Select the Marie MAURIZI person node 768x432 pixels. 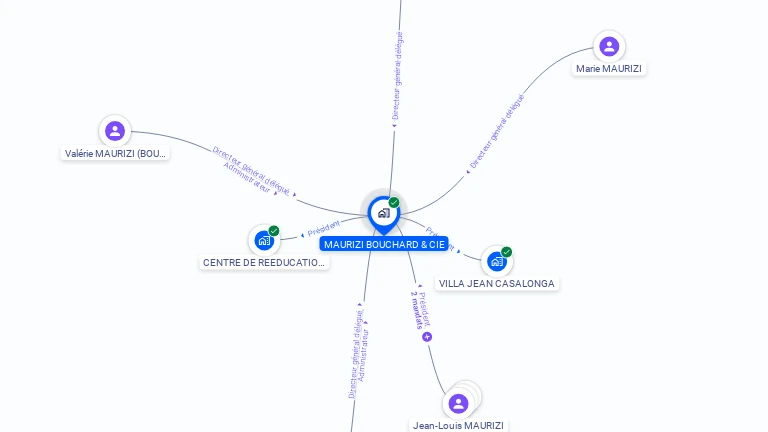point(609,47)
